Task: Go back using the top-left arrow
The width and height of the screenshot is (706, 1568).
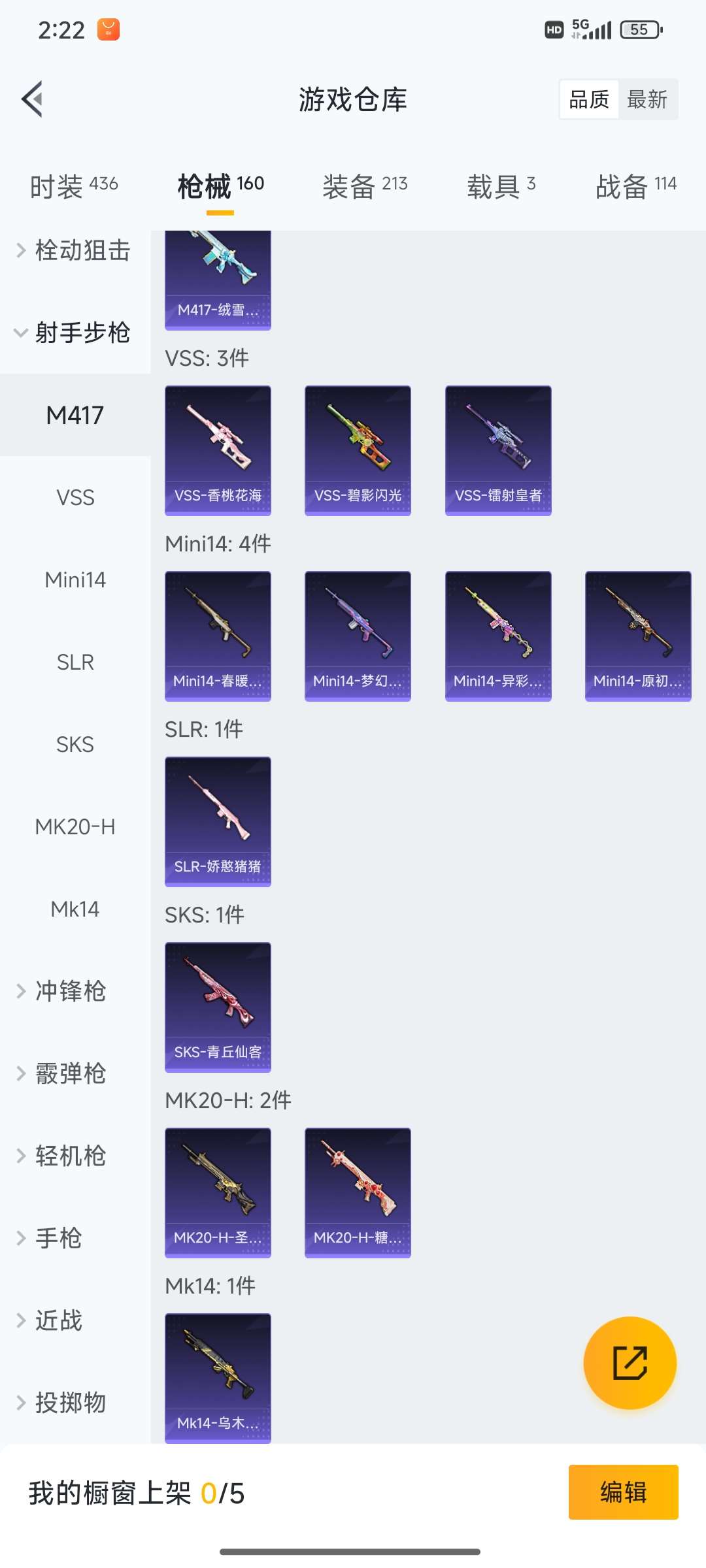Action: coord(33,99)
